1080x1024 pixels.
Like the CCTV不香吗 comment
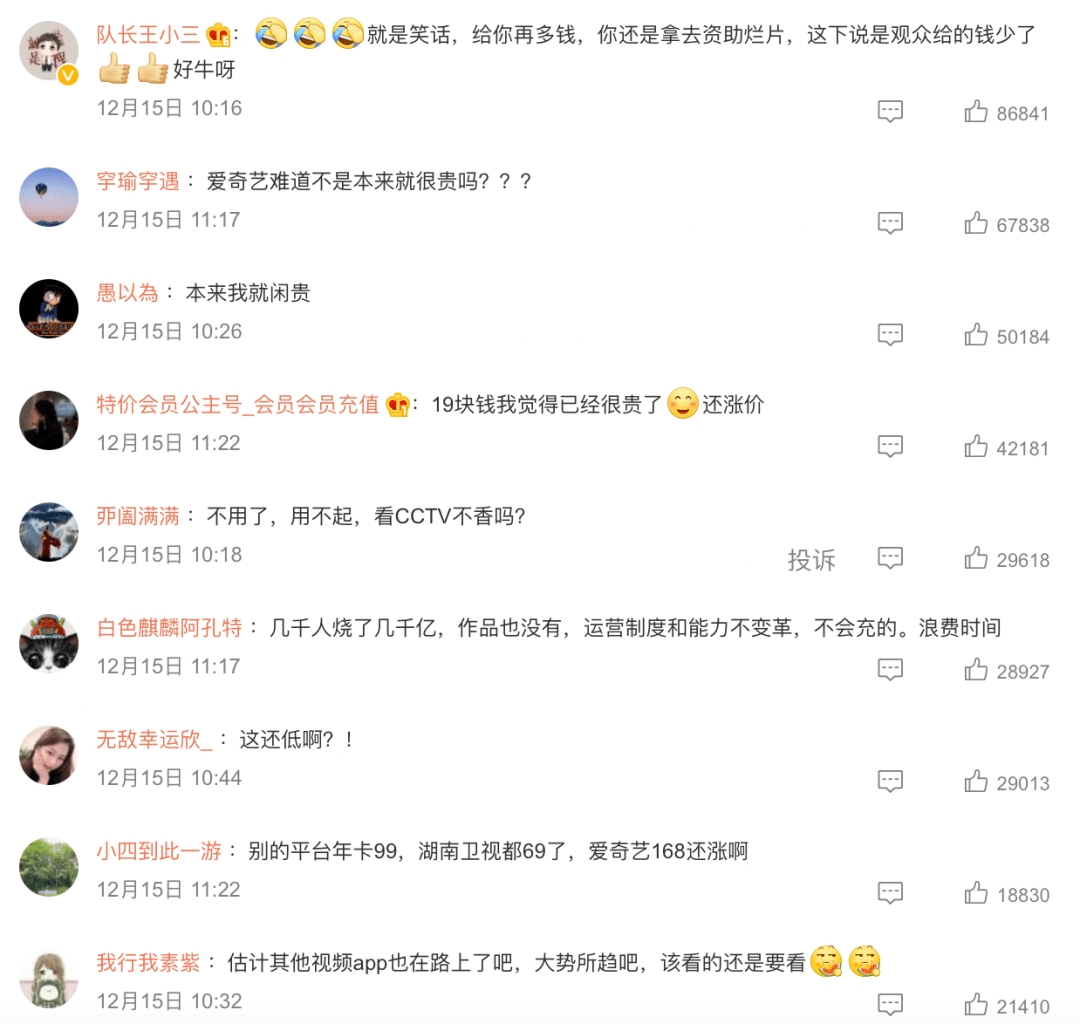pyautogui.click(x=977, y=559)
